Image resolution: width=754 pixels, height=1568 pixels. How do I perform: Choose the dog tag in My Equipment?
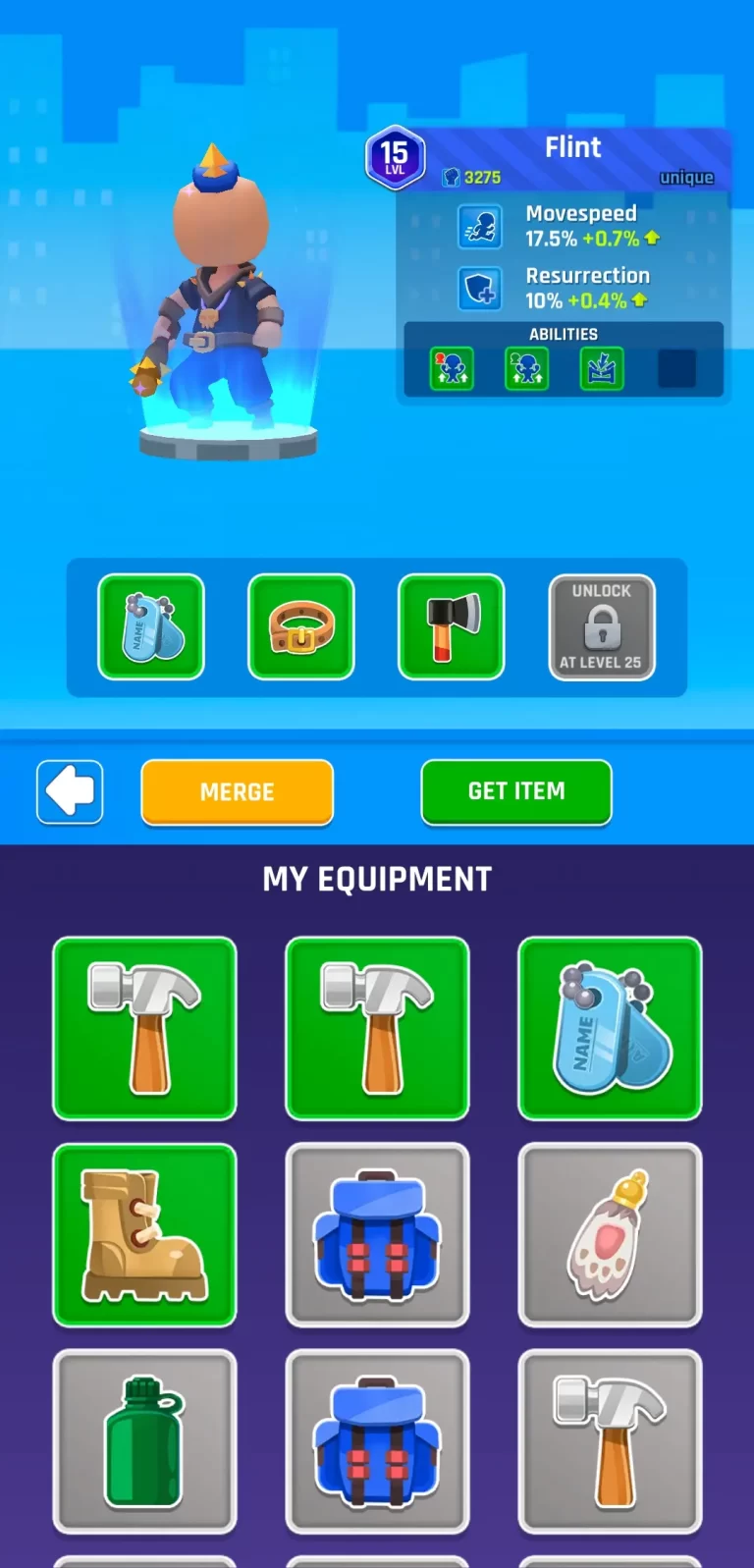(x=610, y=1028)
